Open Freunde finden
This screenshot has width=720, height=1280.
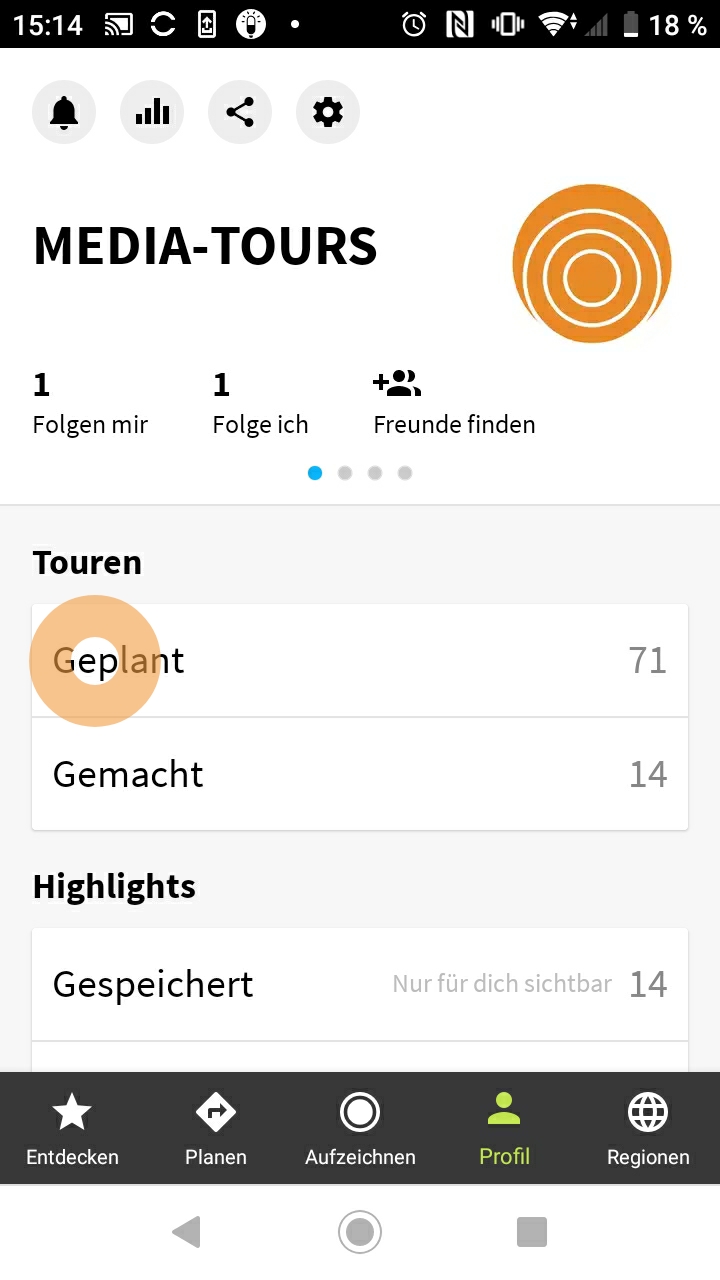tap(454, 404)
